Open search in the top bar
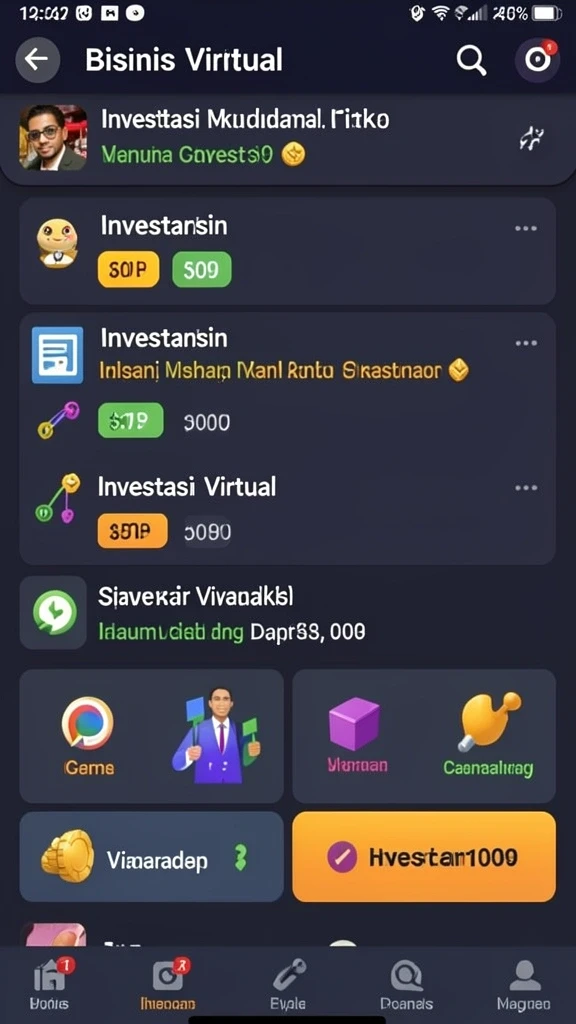Image resolution: width=576 pixels, height=1024 pixels. tap(471, 60)
